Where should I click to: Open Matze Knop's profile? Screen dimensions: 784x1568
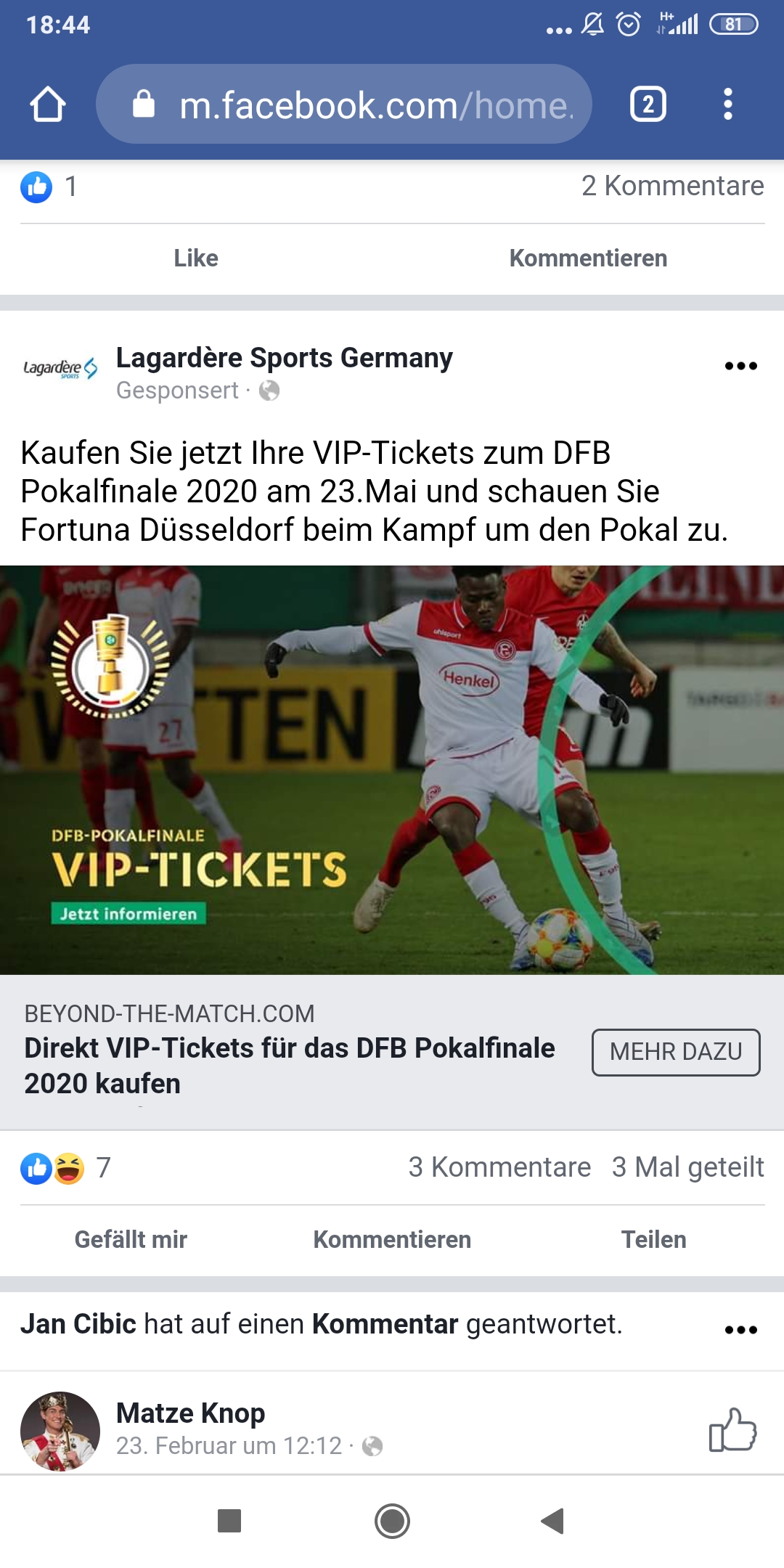(x=190, y=1413)
